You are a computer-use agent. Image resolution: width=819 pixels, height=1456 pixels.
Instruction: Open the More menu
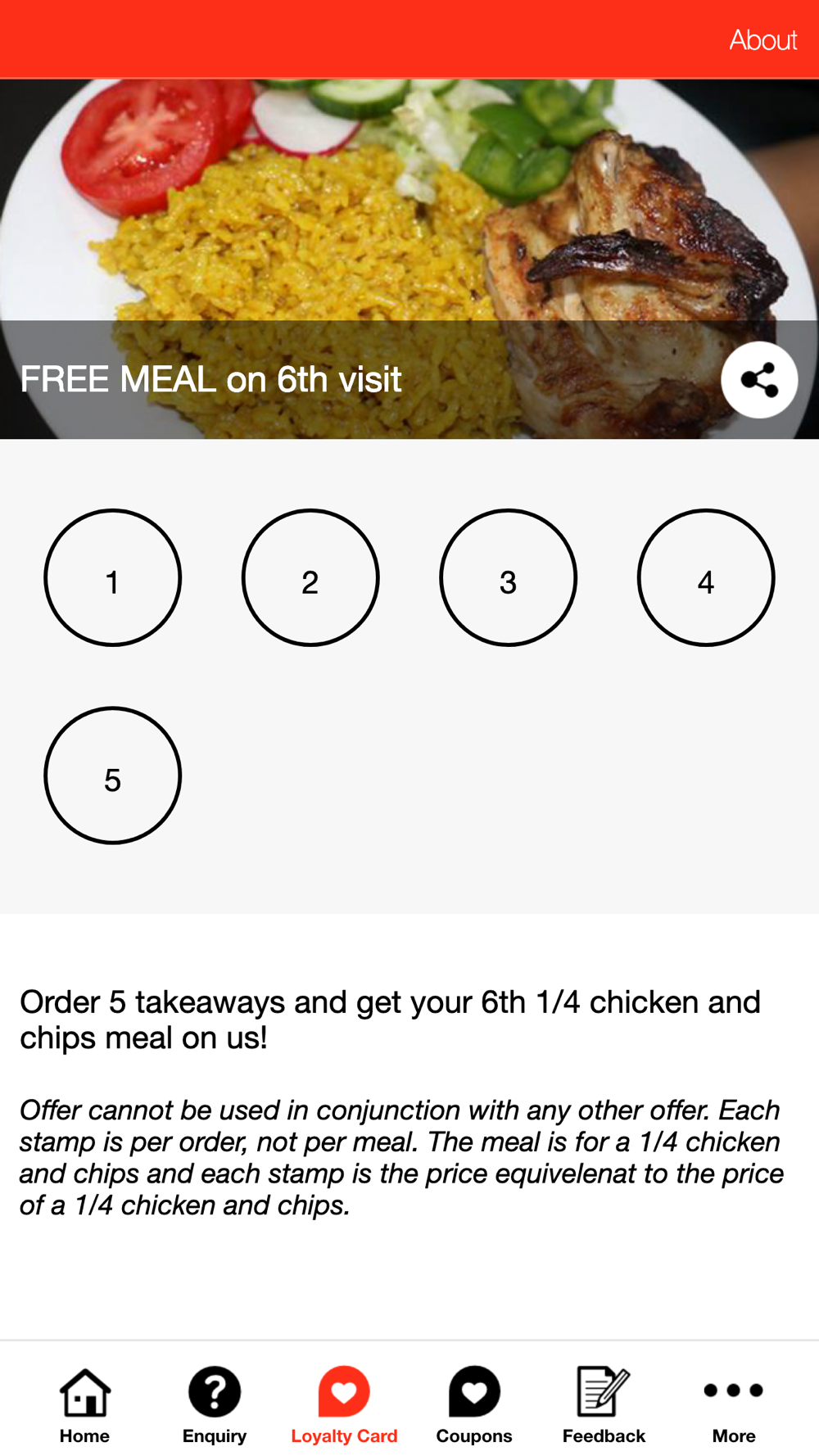(734, 1405)
